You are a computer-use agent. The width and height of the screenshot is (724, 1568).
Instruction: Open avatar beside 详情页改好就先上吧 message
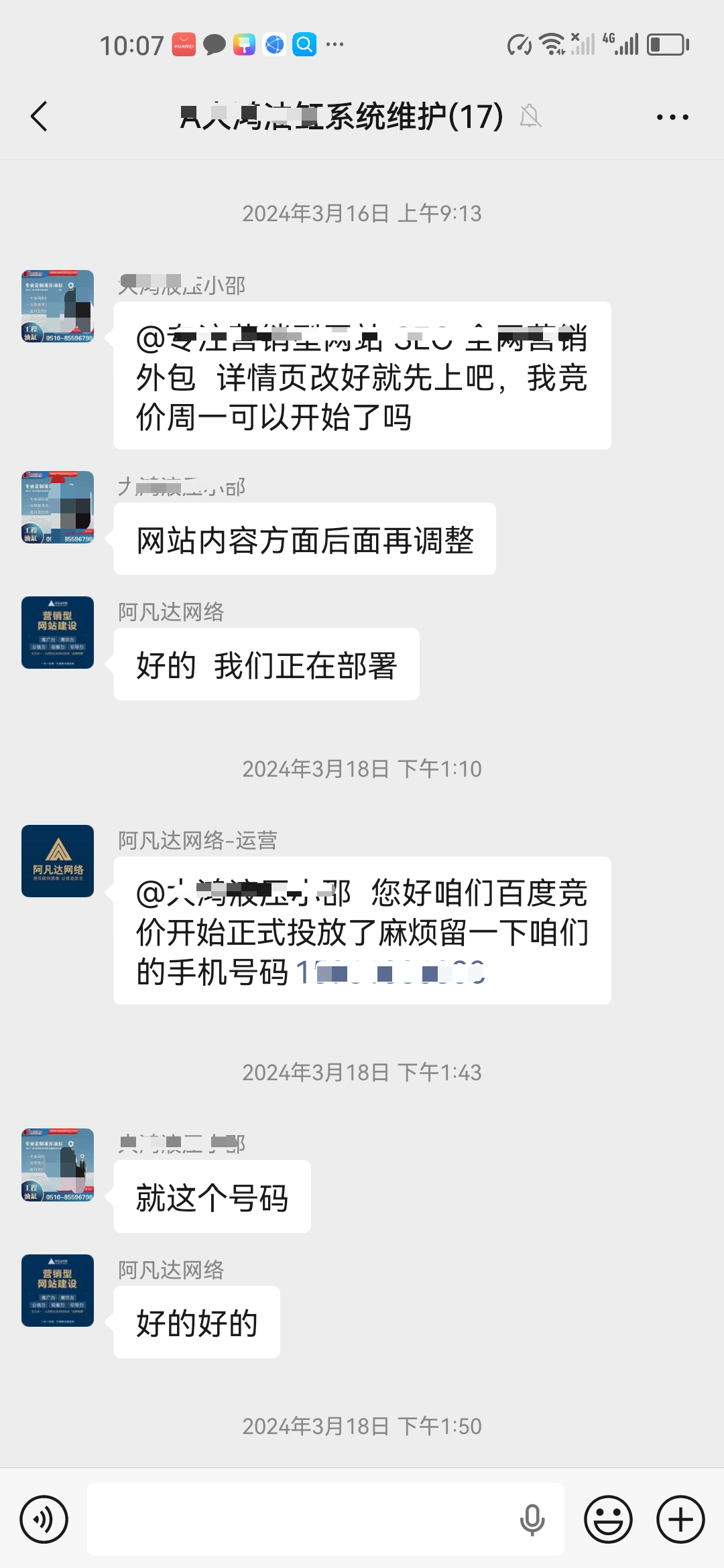(x=58, y=306)
